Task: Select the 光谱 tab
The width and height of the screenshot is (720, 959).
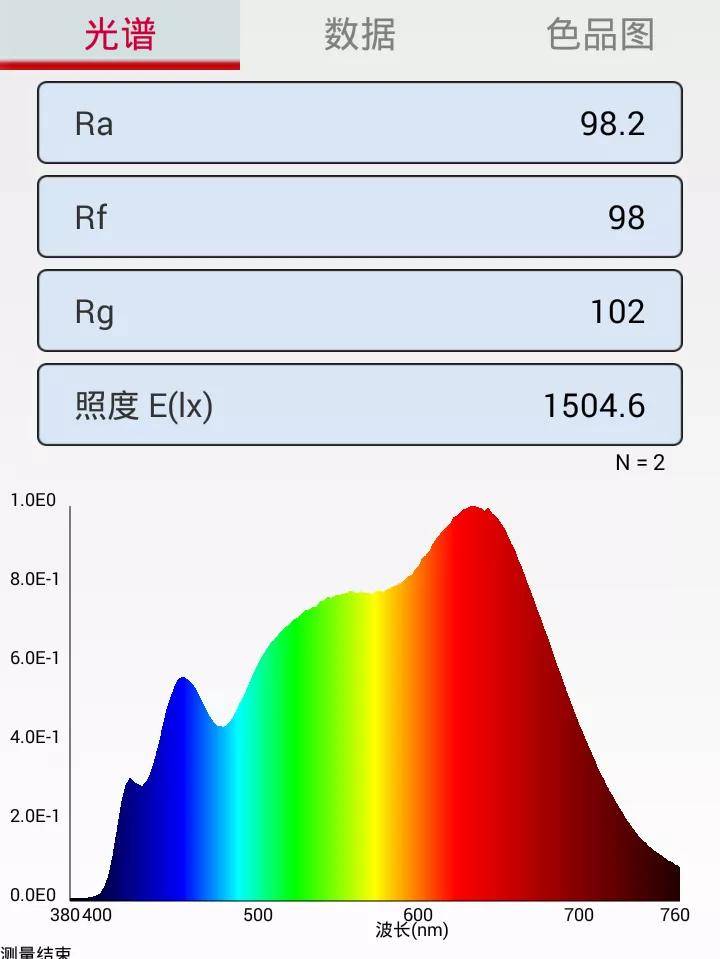Action: (120, 34)
